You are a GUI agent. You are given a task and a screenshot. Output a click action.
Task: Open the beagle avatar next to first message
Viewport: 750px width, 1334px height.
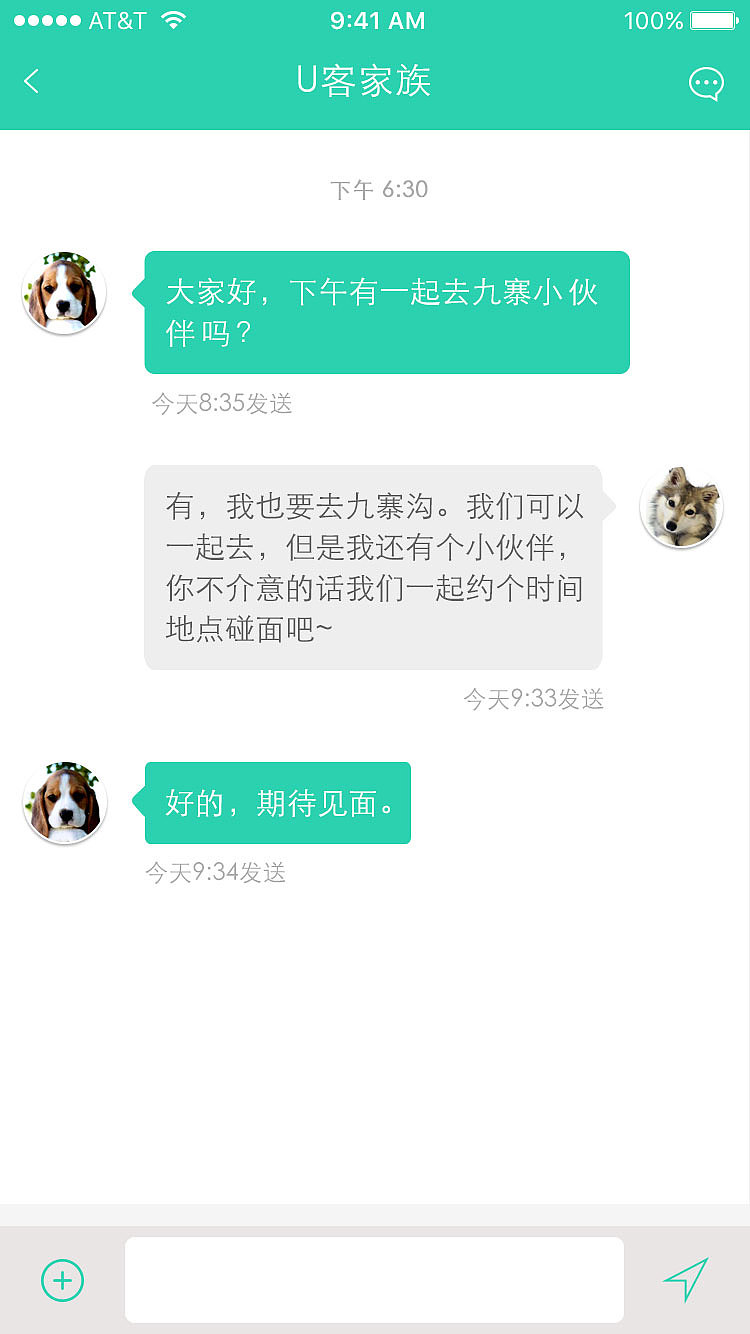click(64, 292)
